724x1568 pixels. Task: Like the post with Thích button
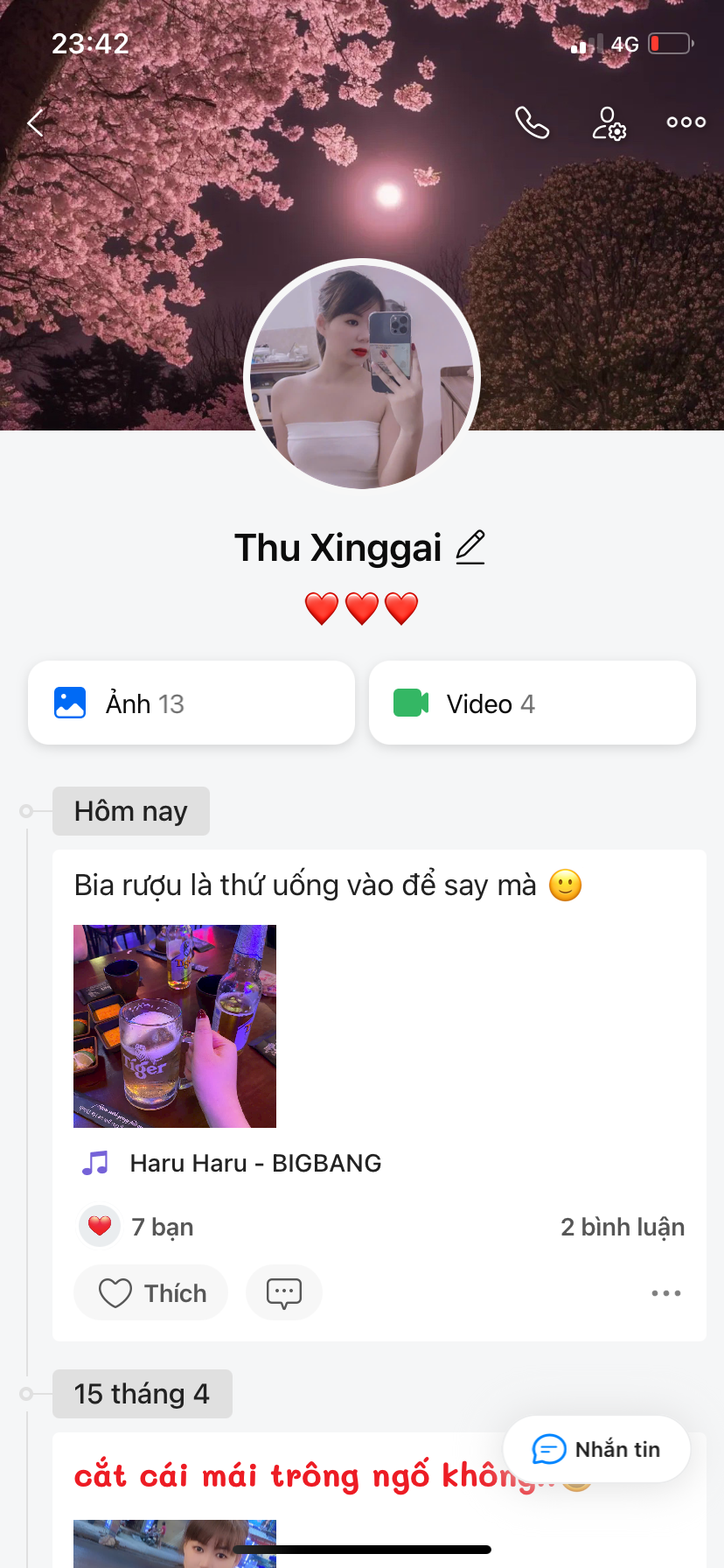point(151,1292)
